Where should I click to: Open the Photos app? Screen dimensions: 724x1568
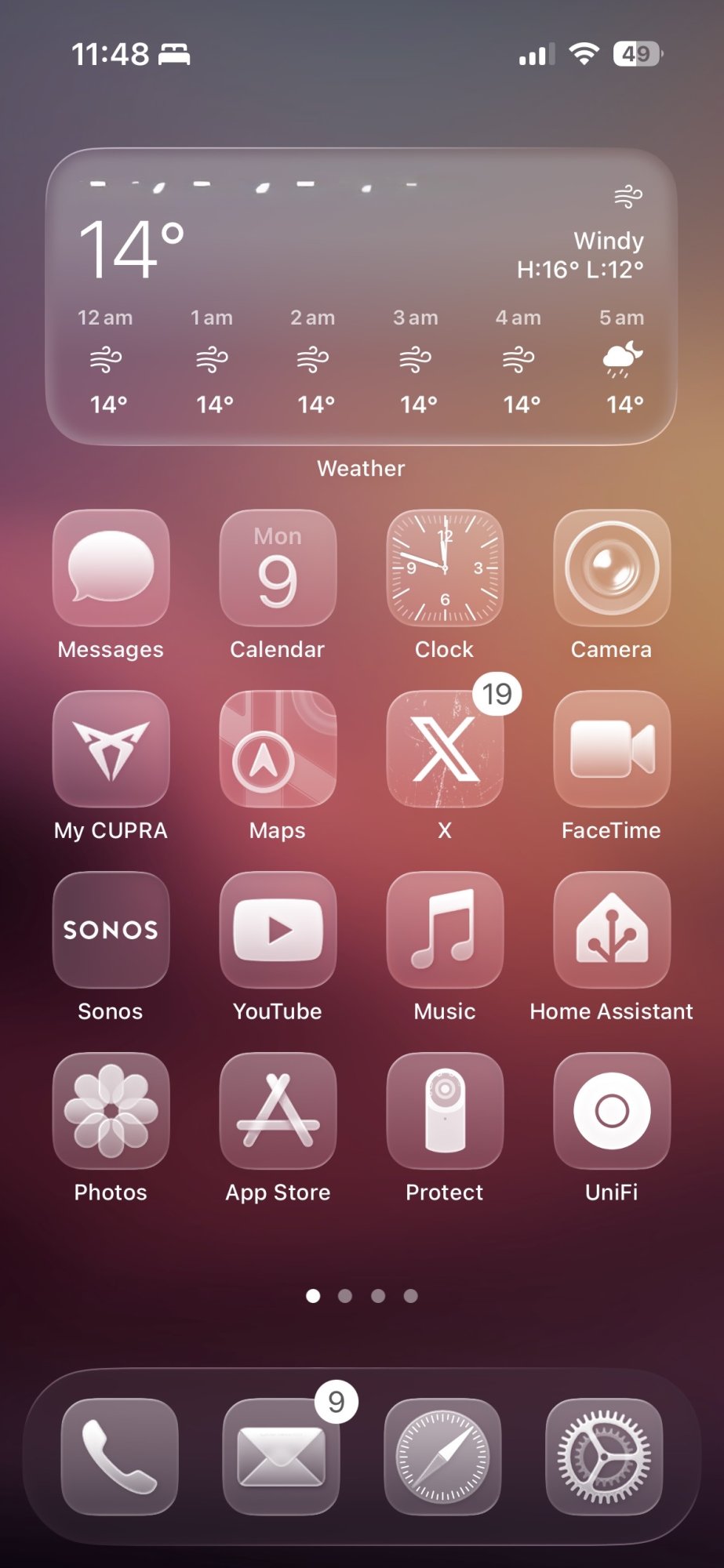111,1111
